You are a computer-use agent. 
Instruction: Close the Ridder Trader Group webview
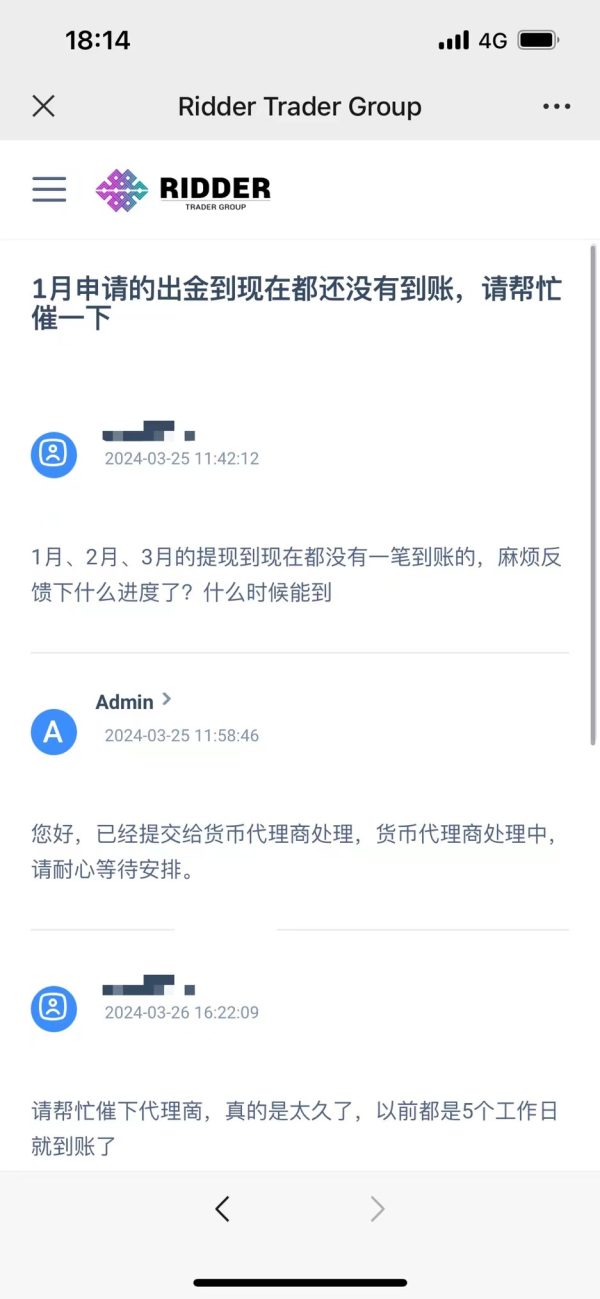click(43, 106)
